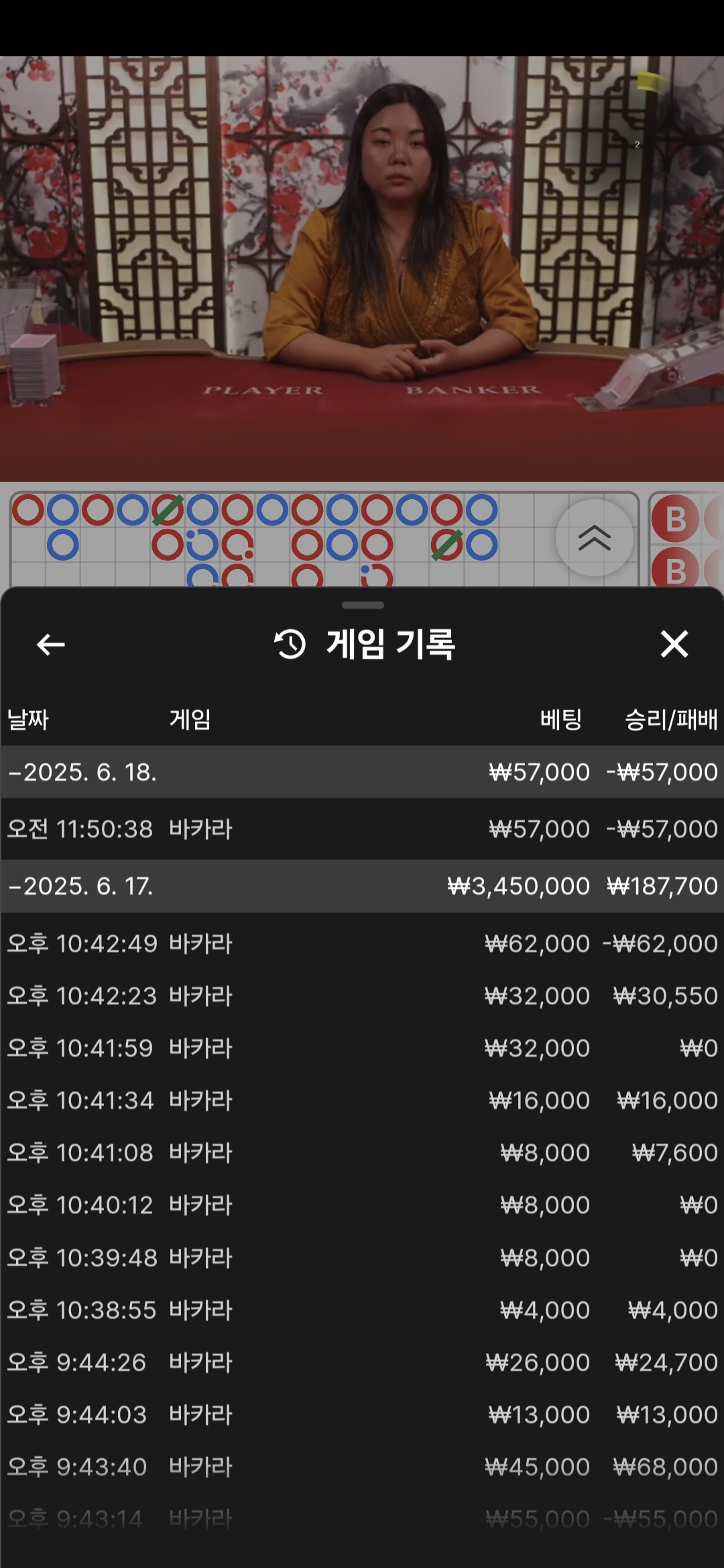Open the 오후 9:43:40 바카라 record
This screenshot has height=1568, width=724.
(362, 1467)
